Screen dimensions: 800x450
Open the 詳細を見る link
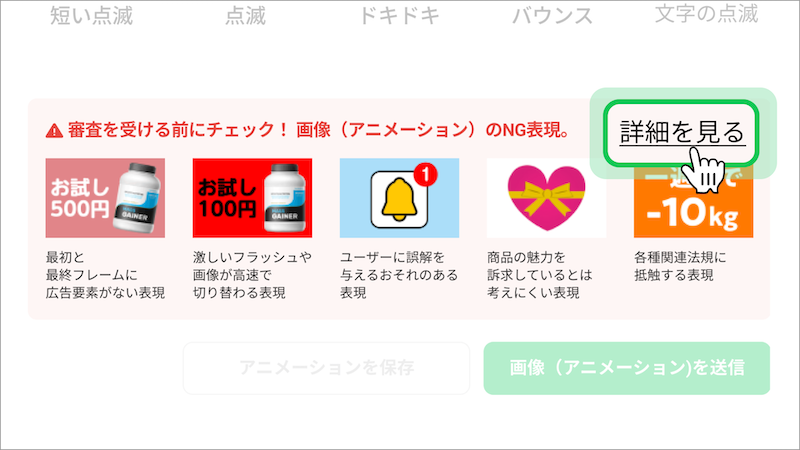tap(682, 132)
